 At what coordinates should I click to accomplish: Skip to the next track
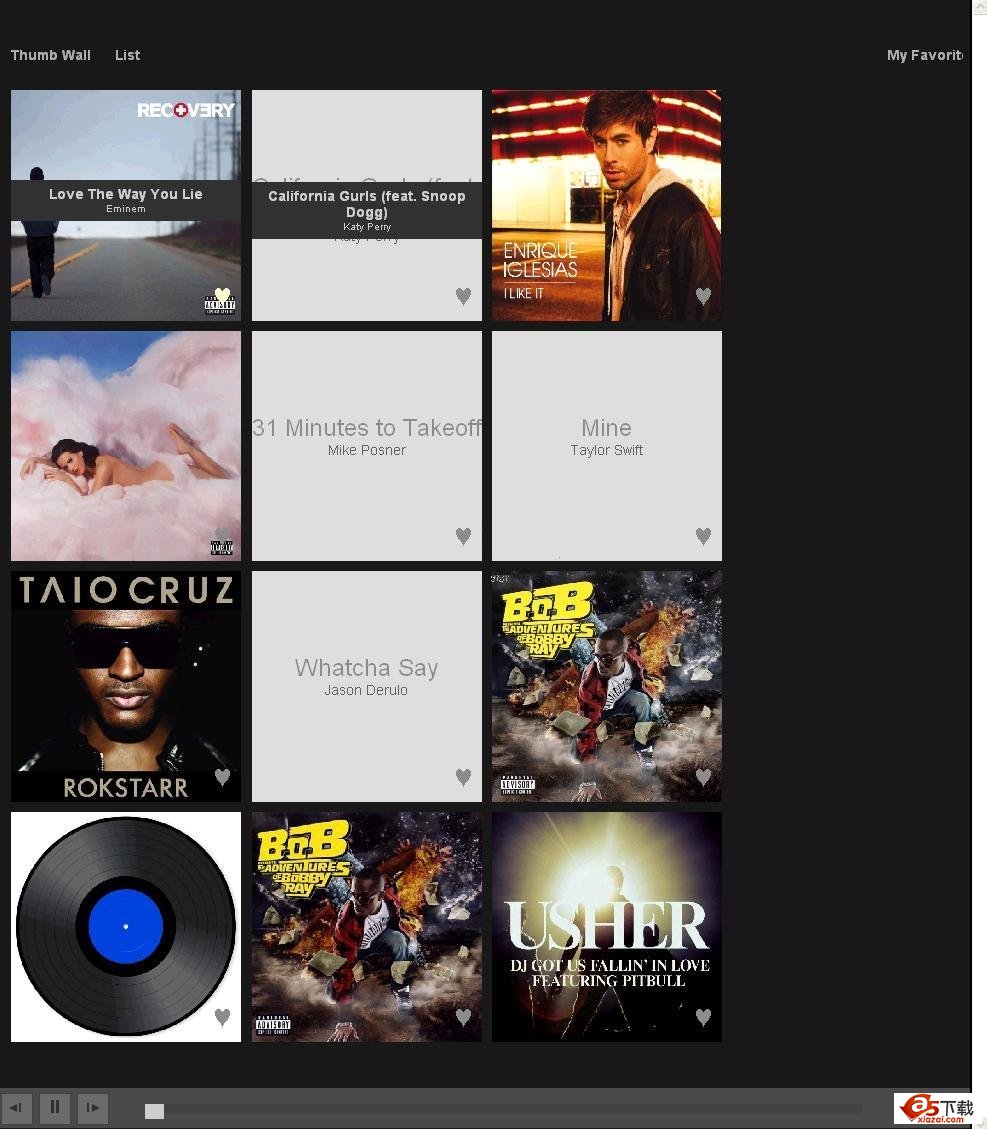click(92, 1107)
